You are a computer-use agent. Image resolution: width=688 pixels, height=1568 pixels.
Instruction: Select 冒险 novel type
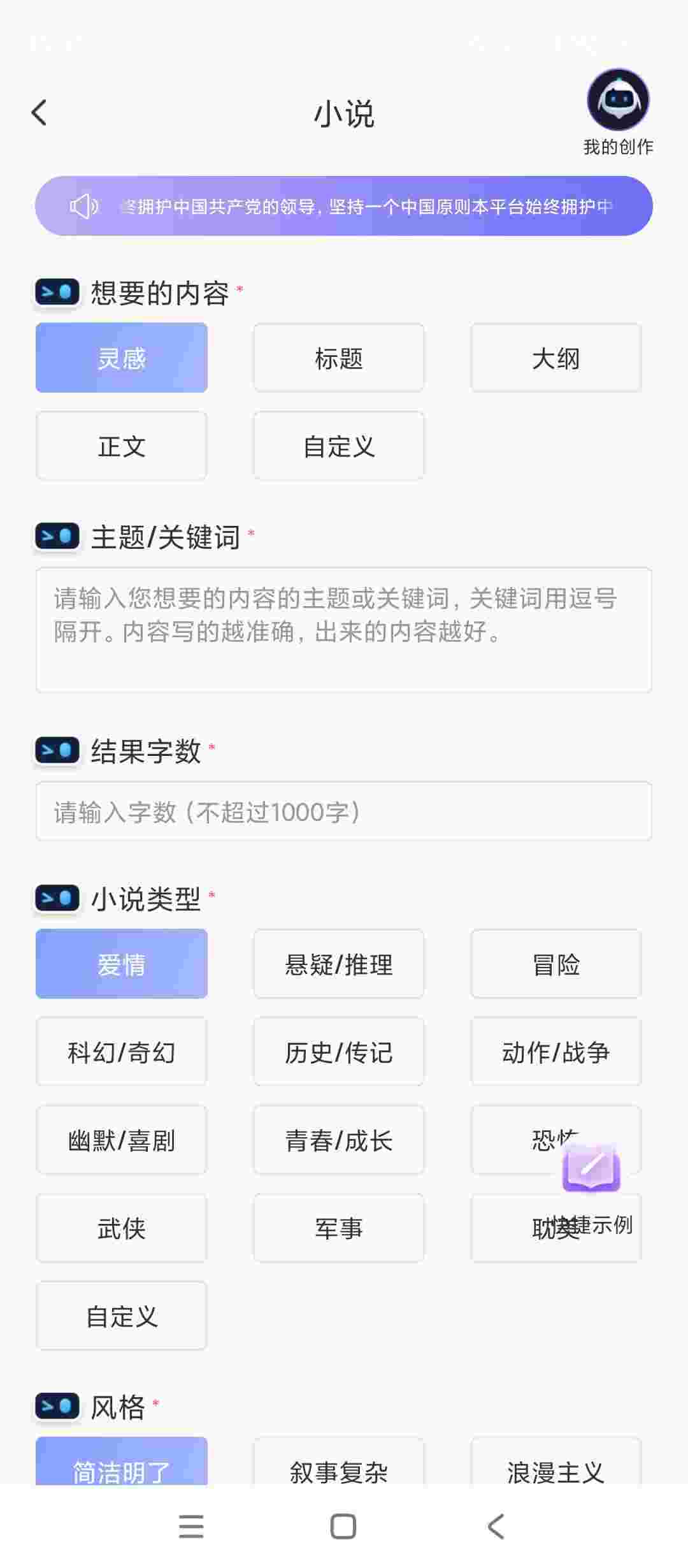coord(555,964)
